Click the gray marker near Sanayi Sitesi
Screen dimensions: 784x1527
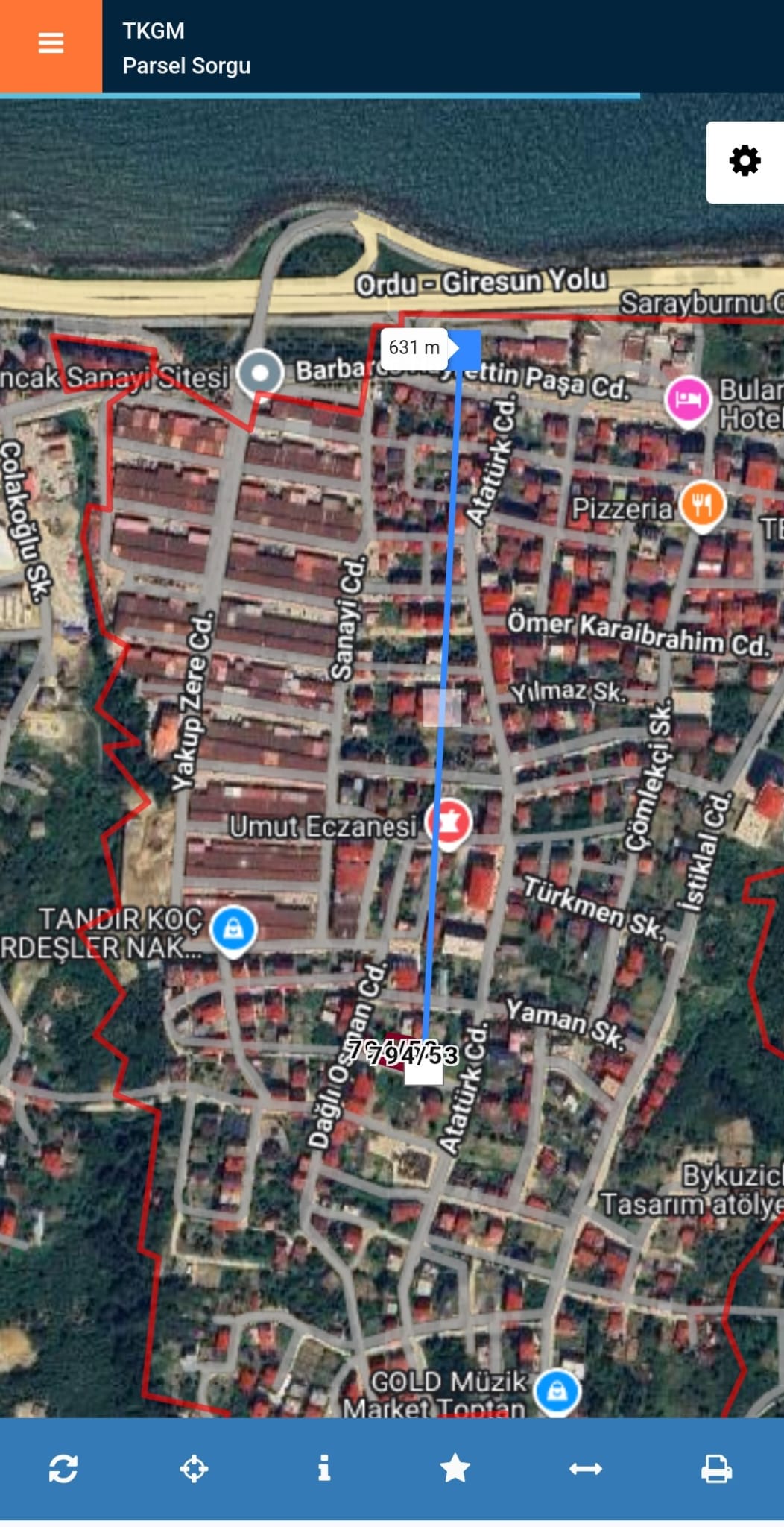click(261, 373)
